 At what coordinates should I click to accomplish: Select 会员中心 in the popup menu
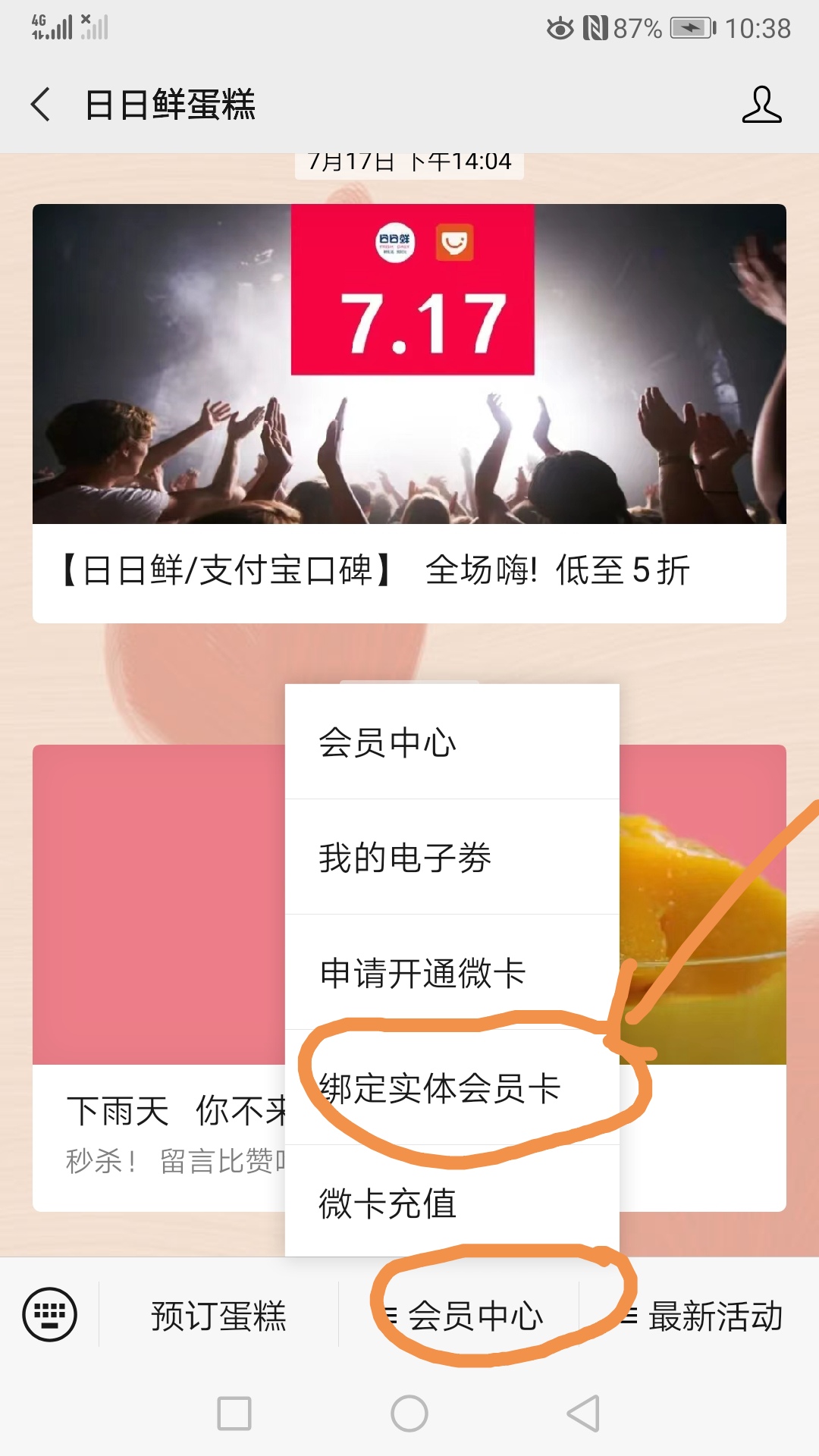coord(452,742)
